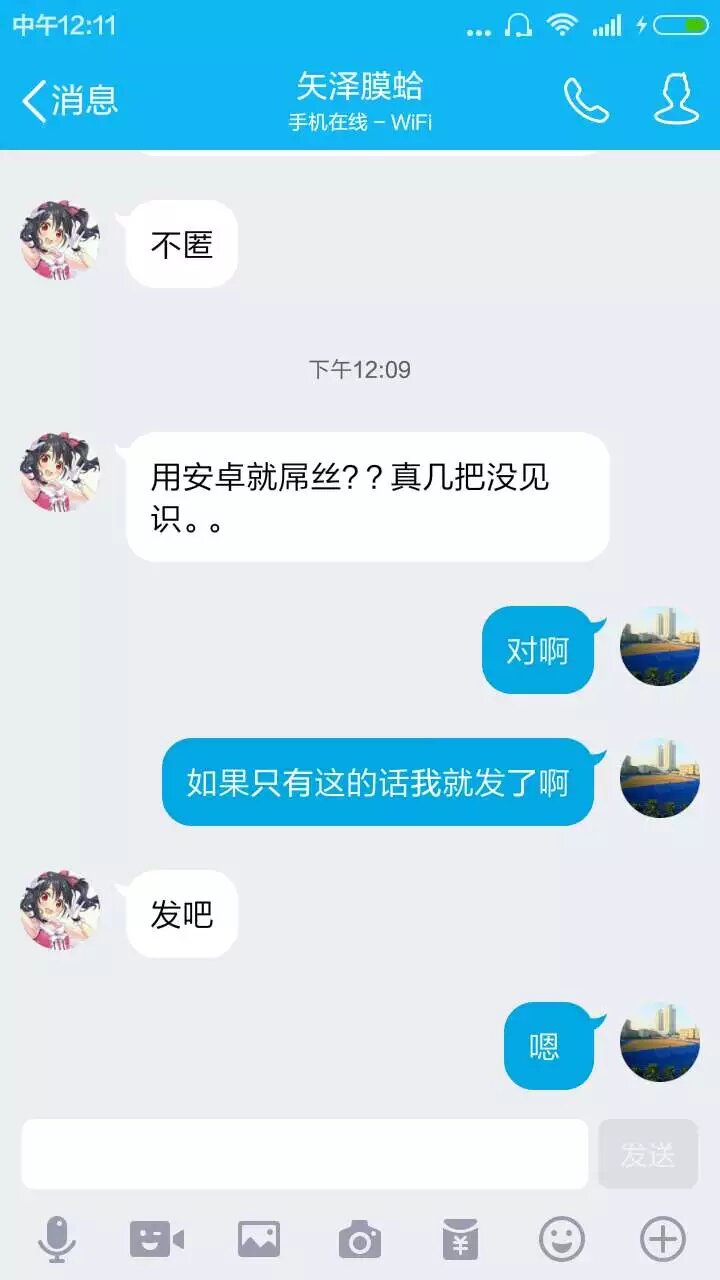The image size is (720, 1280).
Task: Send a red packet with the ¥ icon
Action: tap(460, 1240)
